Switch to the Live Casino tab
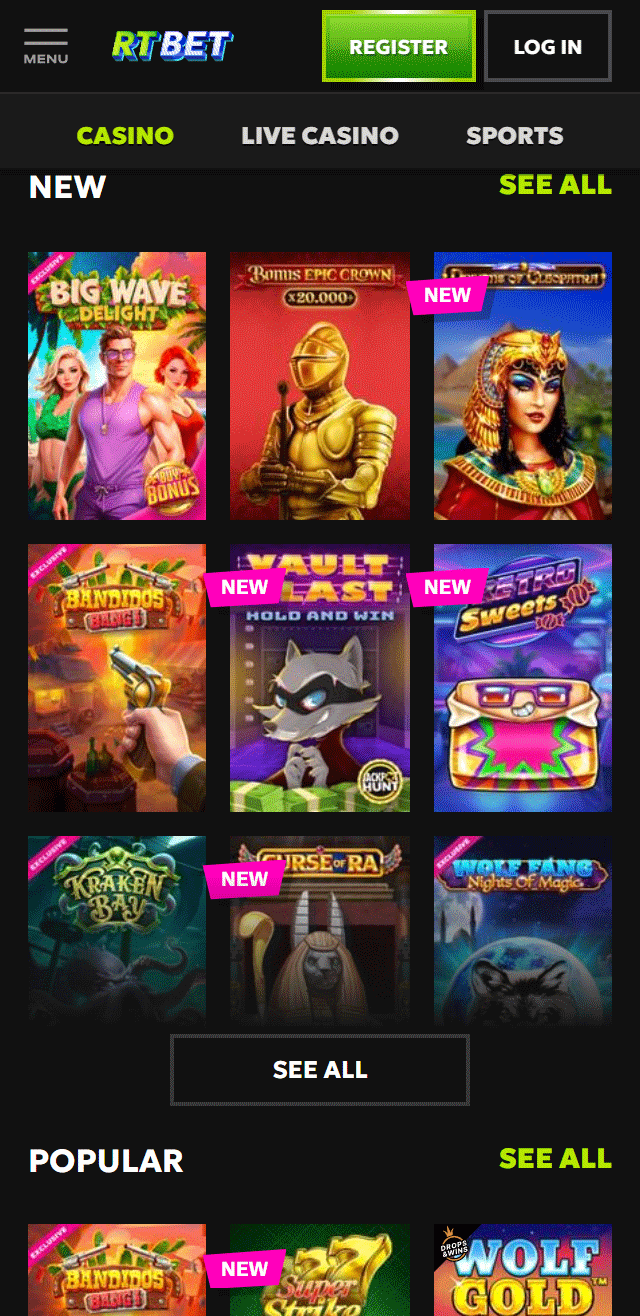The height and width of the screenshot is (1316, 640). 320,135
